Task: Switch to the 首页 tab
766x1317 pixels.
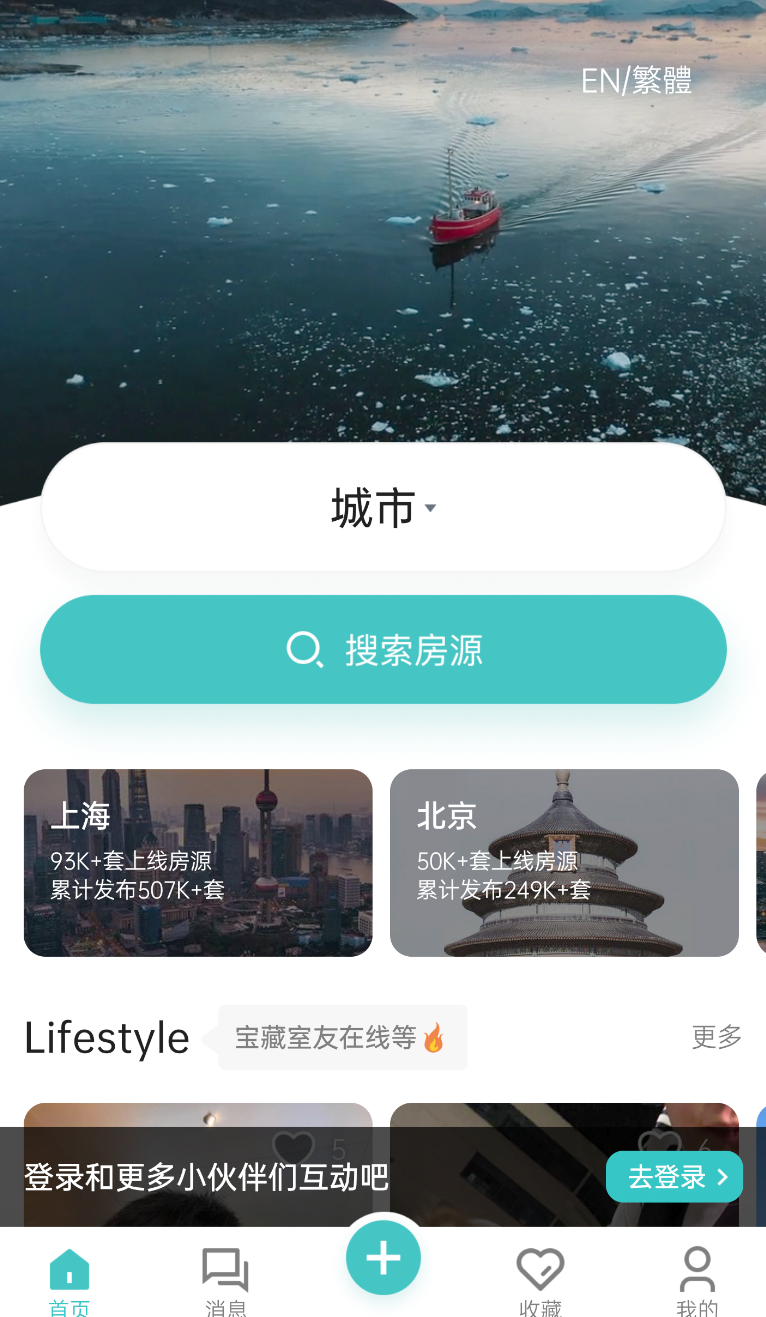Action: 69,1282
